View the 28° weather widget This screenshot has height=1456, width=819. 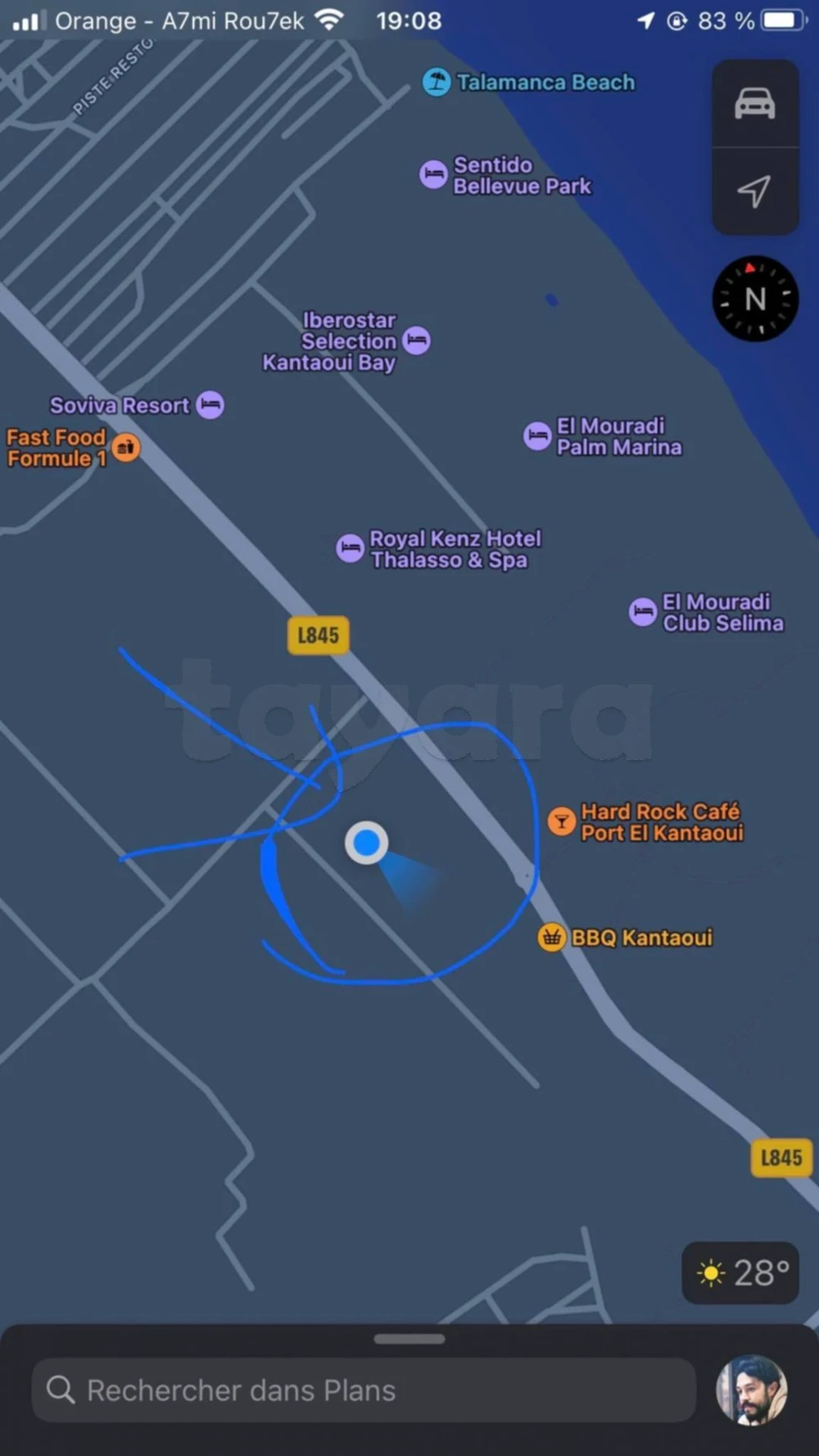point(740,1273)
